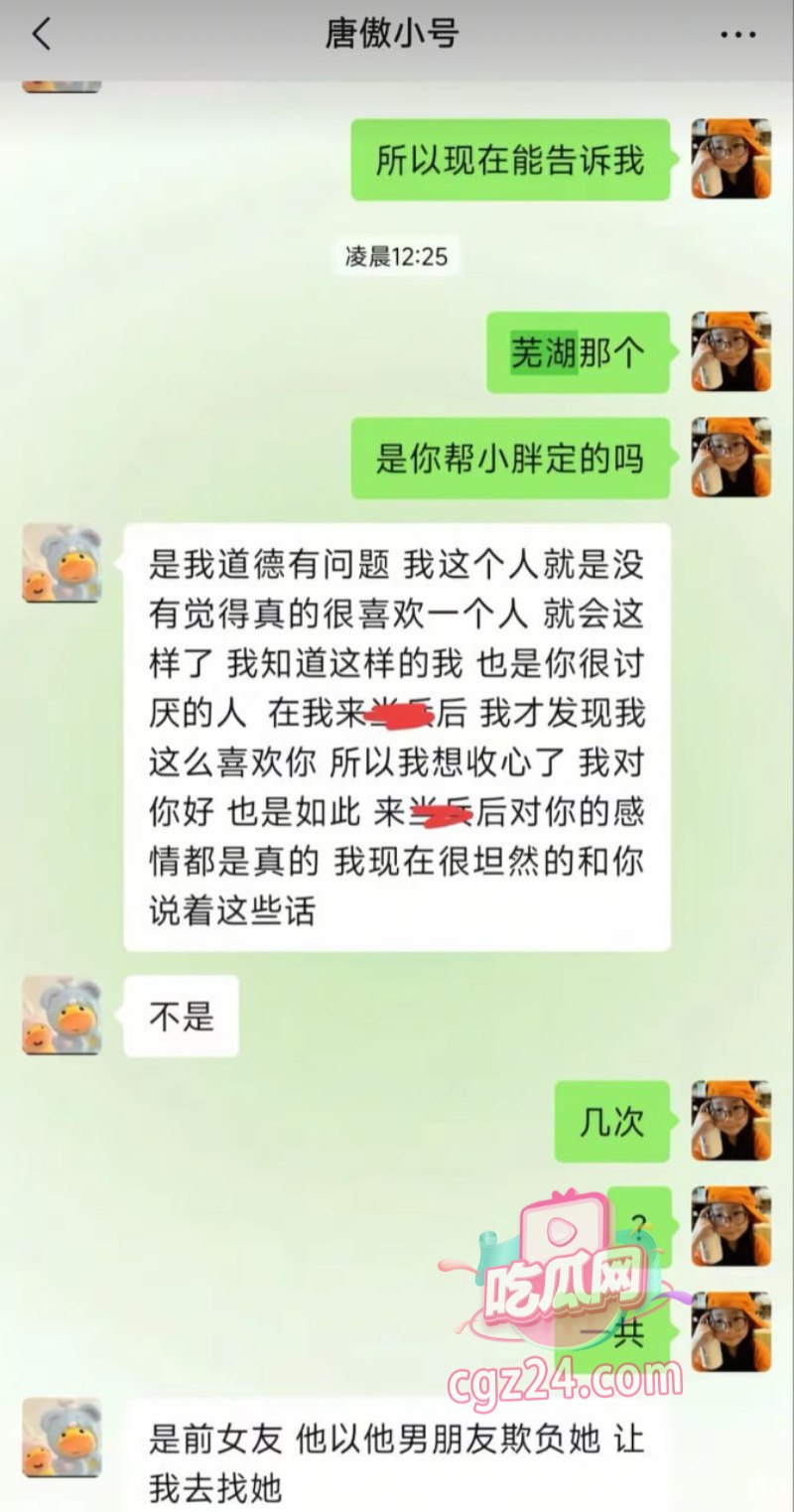
Task: Open the chat's three-dot overflow menu
Action: pyautogui.click(x=736, y=36)
